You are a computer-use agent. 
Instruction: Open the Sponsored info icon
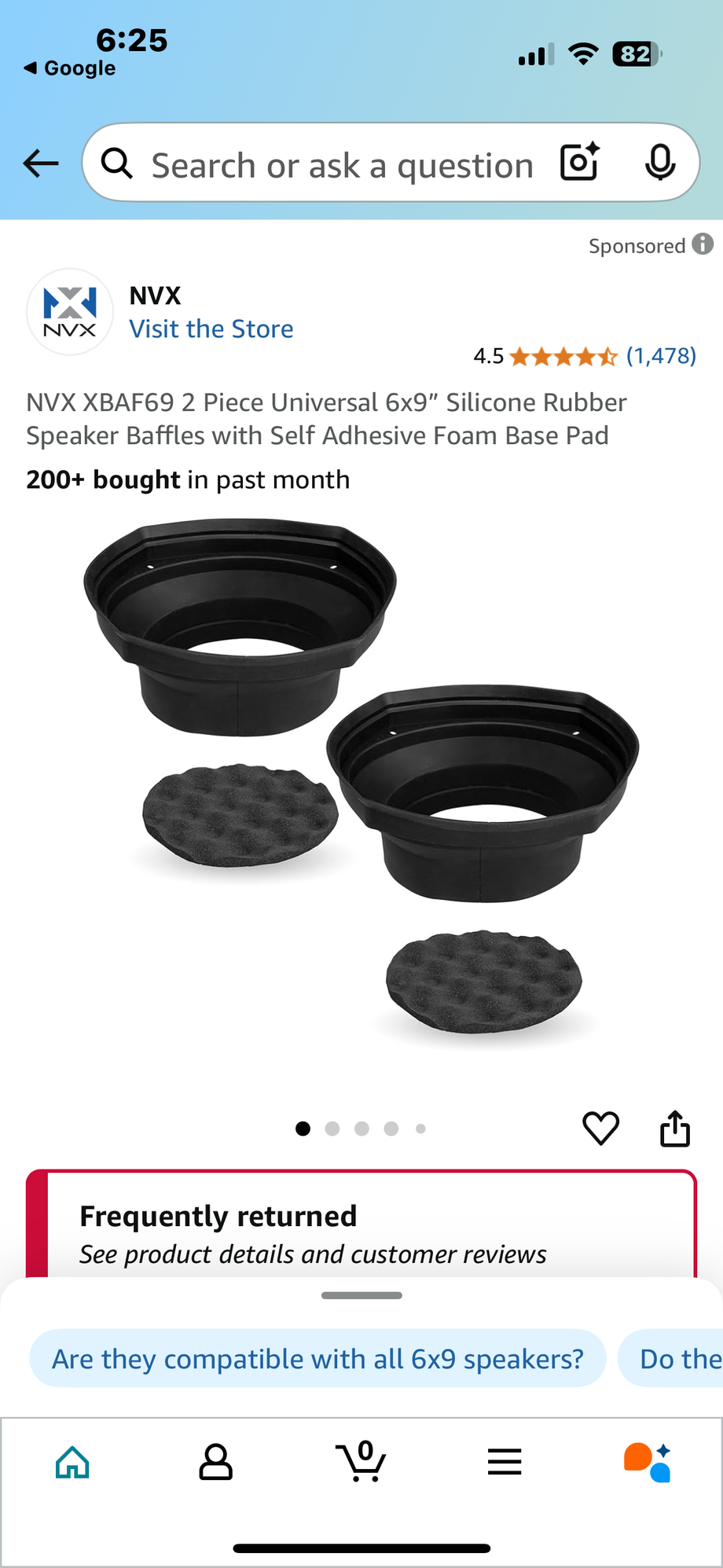coord(703,244)
